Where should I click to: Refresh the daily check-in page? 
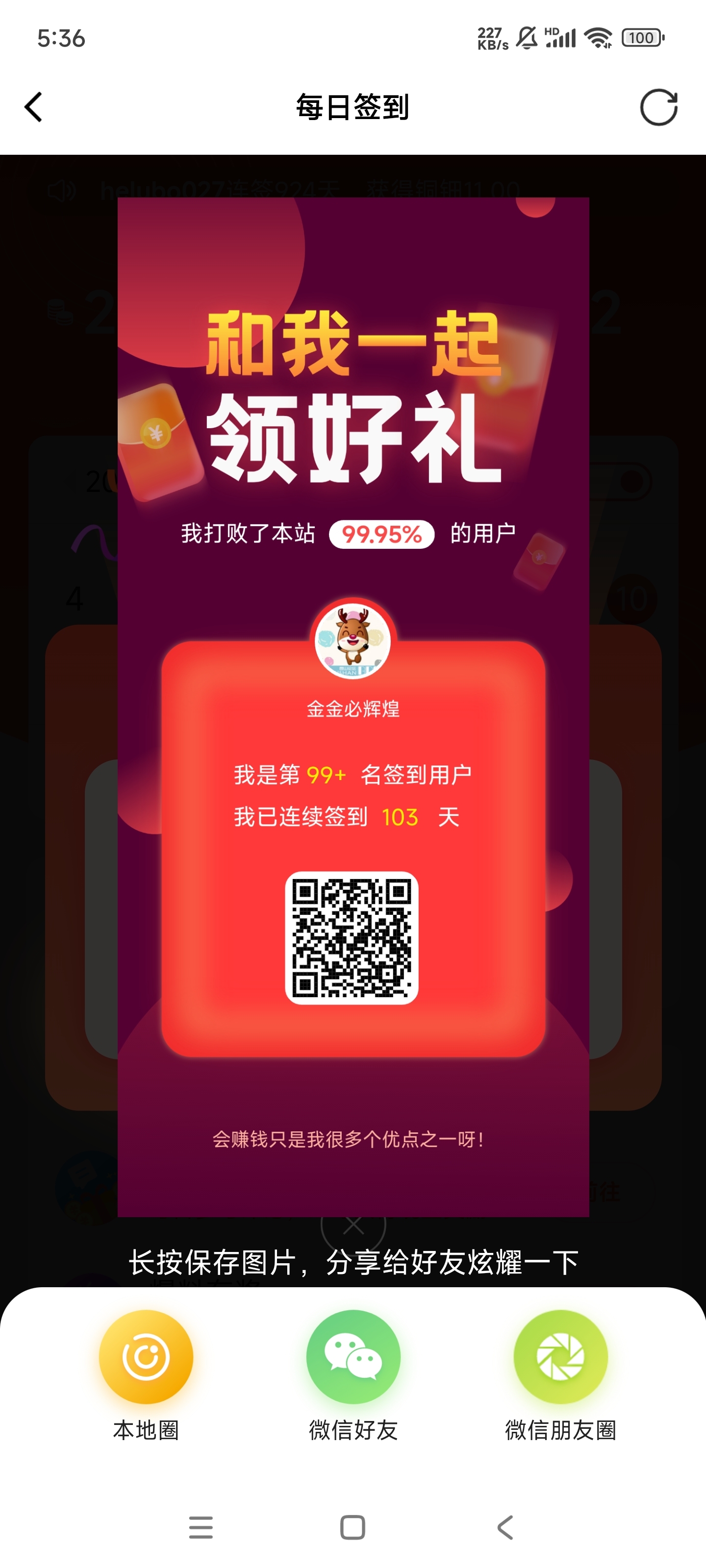tap(658, 107)
